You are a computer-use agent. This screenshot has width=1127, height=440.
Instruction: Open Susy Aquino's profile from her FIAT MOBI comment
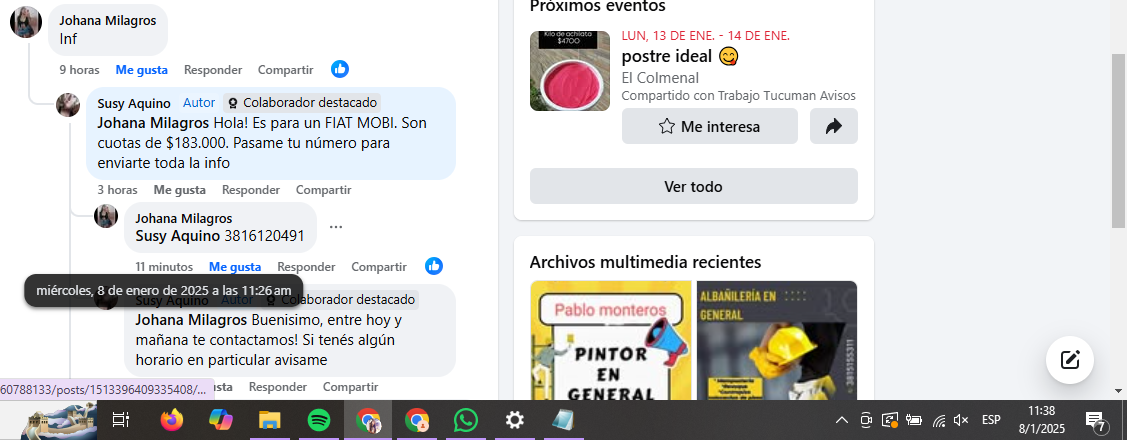coord(133,103)
